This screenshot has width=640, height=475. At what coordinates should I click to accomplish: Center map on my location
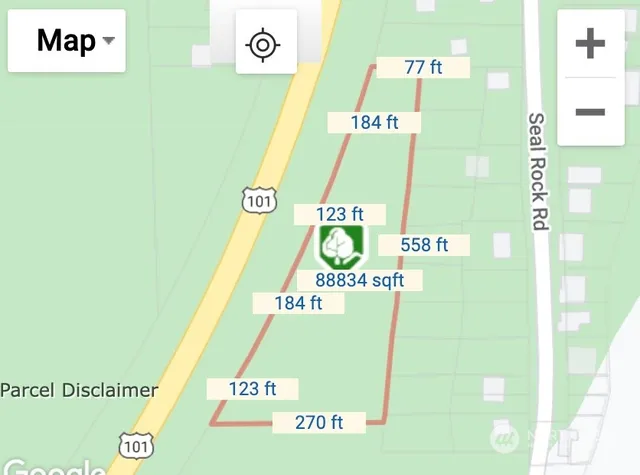[x=263, y=44]
